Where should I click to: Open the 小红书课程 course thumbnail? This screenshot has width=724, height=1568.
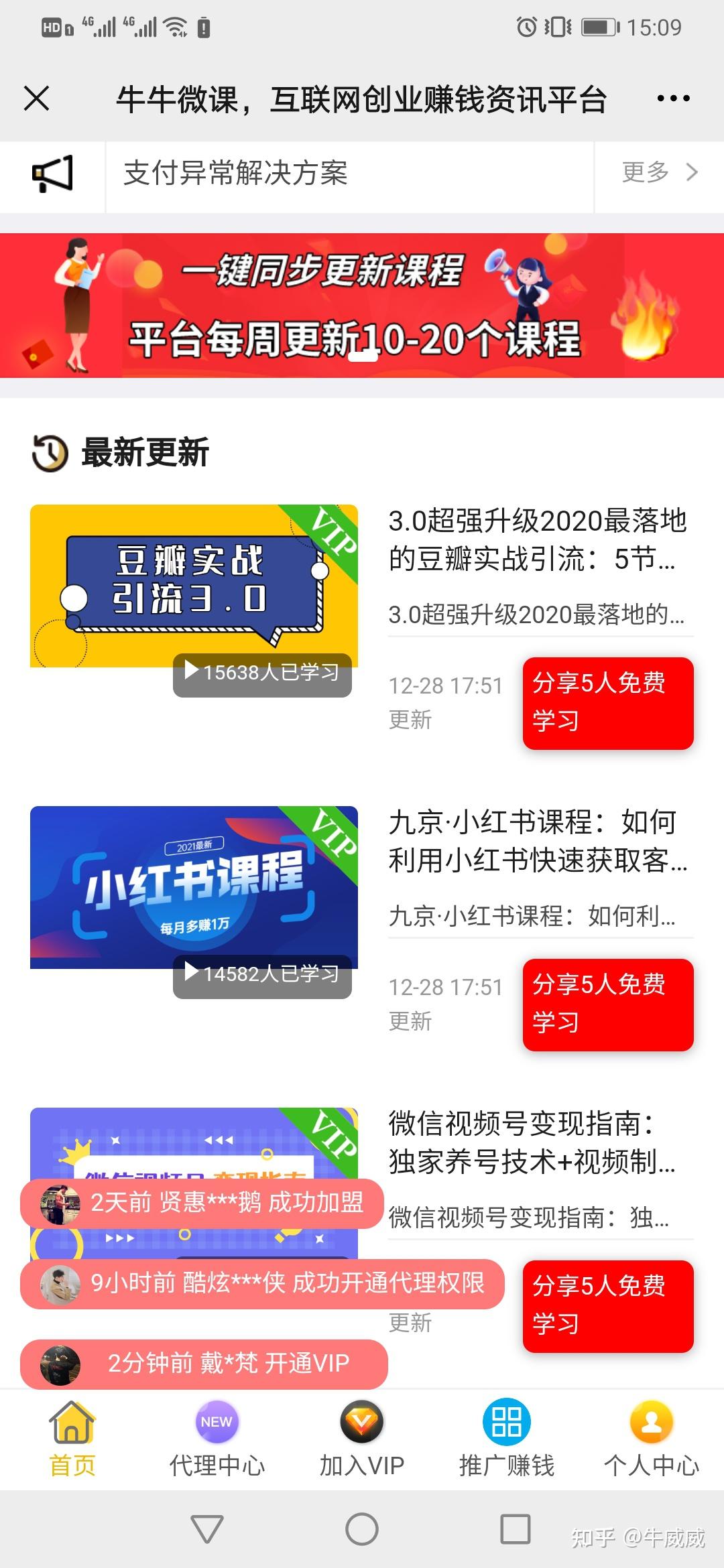(194, 887)
